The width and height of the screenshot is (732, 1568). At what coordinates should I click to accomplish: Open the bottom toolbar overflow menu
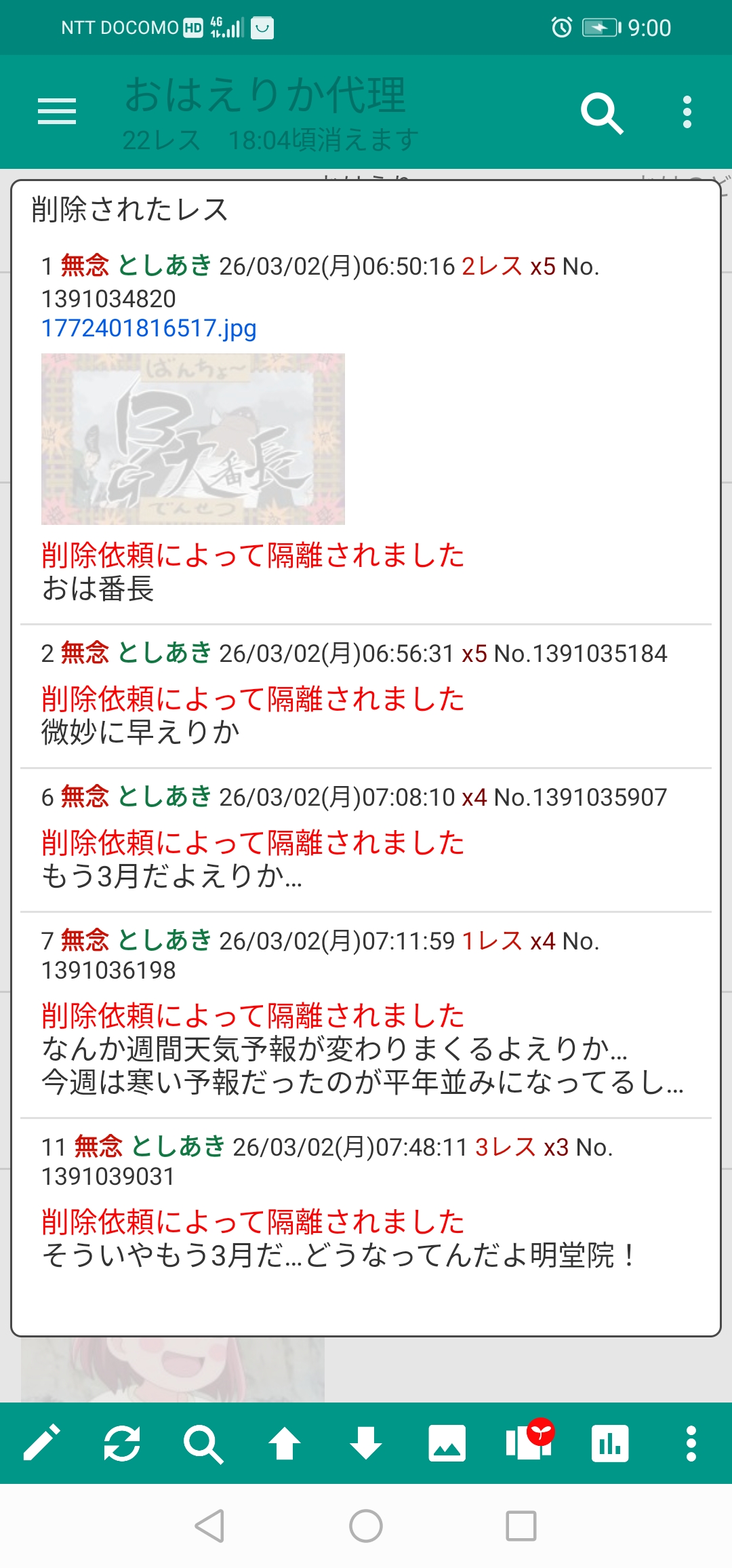691,1443
